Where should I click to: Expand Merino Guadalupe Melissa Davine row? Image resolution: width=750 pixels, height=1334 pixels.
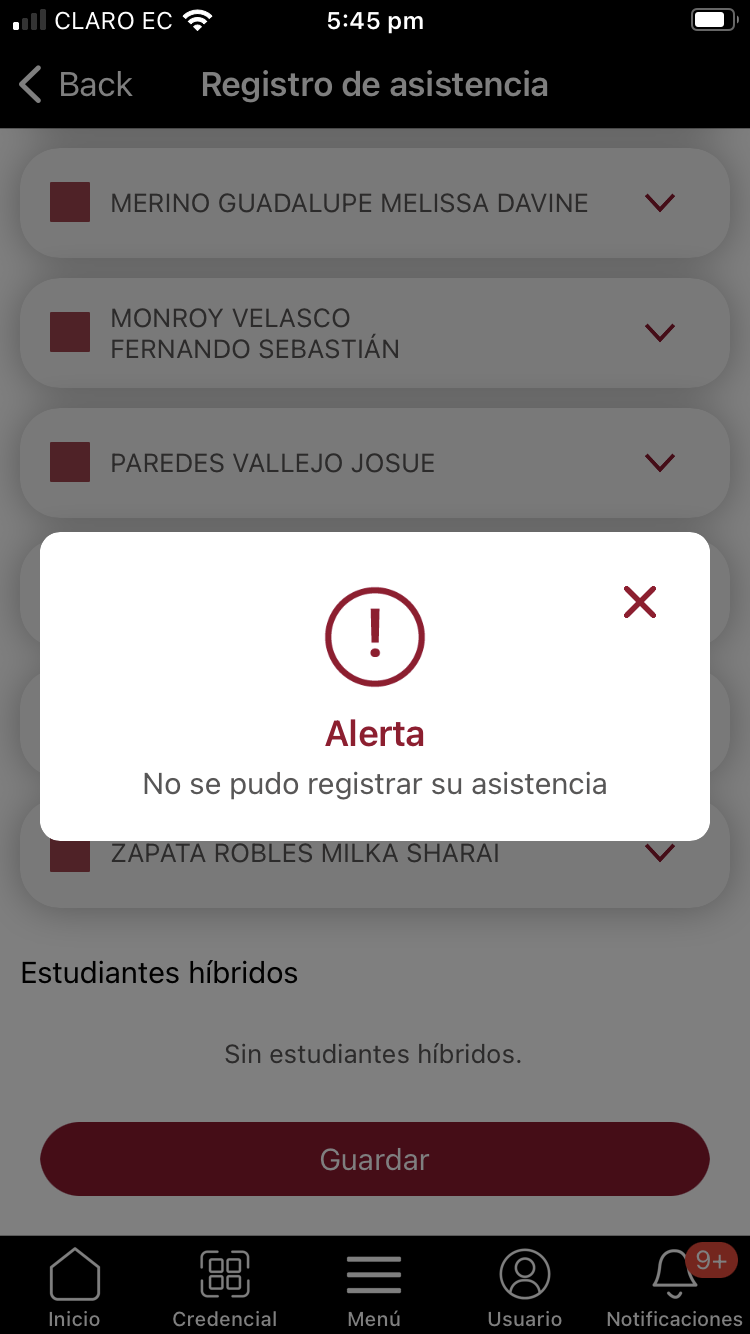tap(659, 203)
